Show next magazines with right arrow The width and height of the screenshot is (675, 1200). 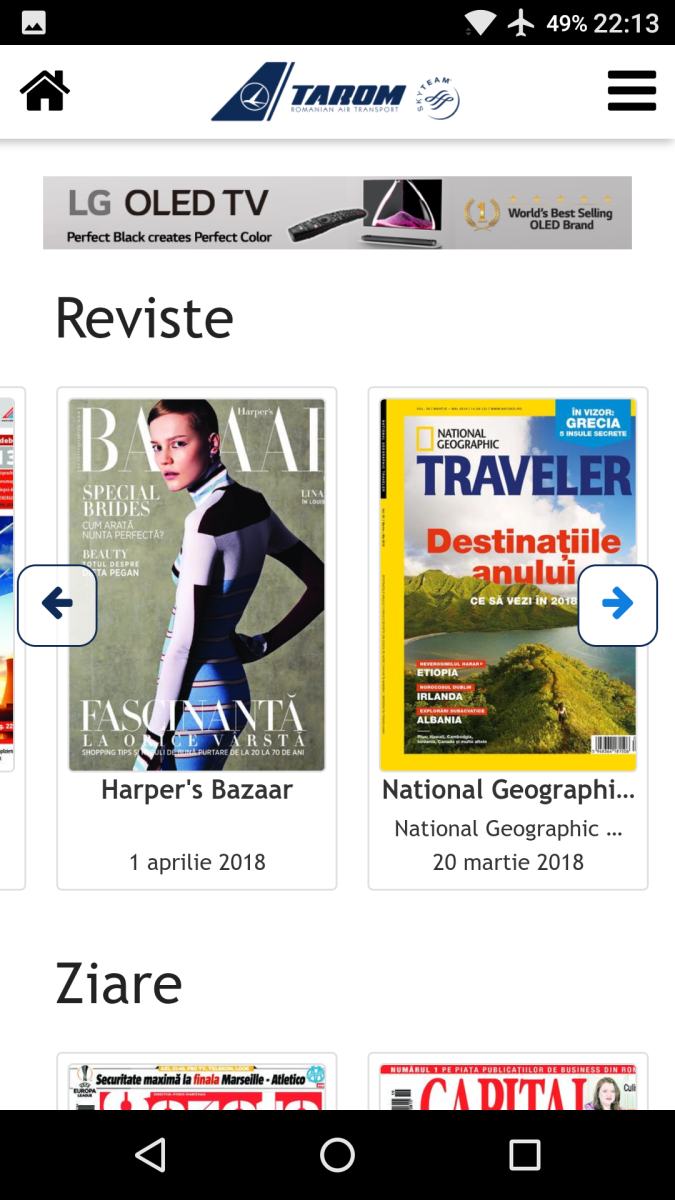[617, 605]
